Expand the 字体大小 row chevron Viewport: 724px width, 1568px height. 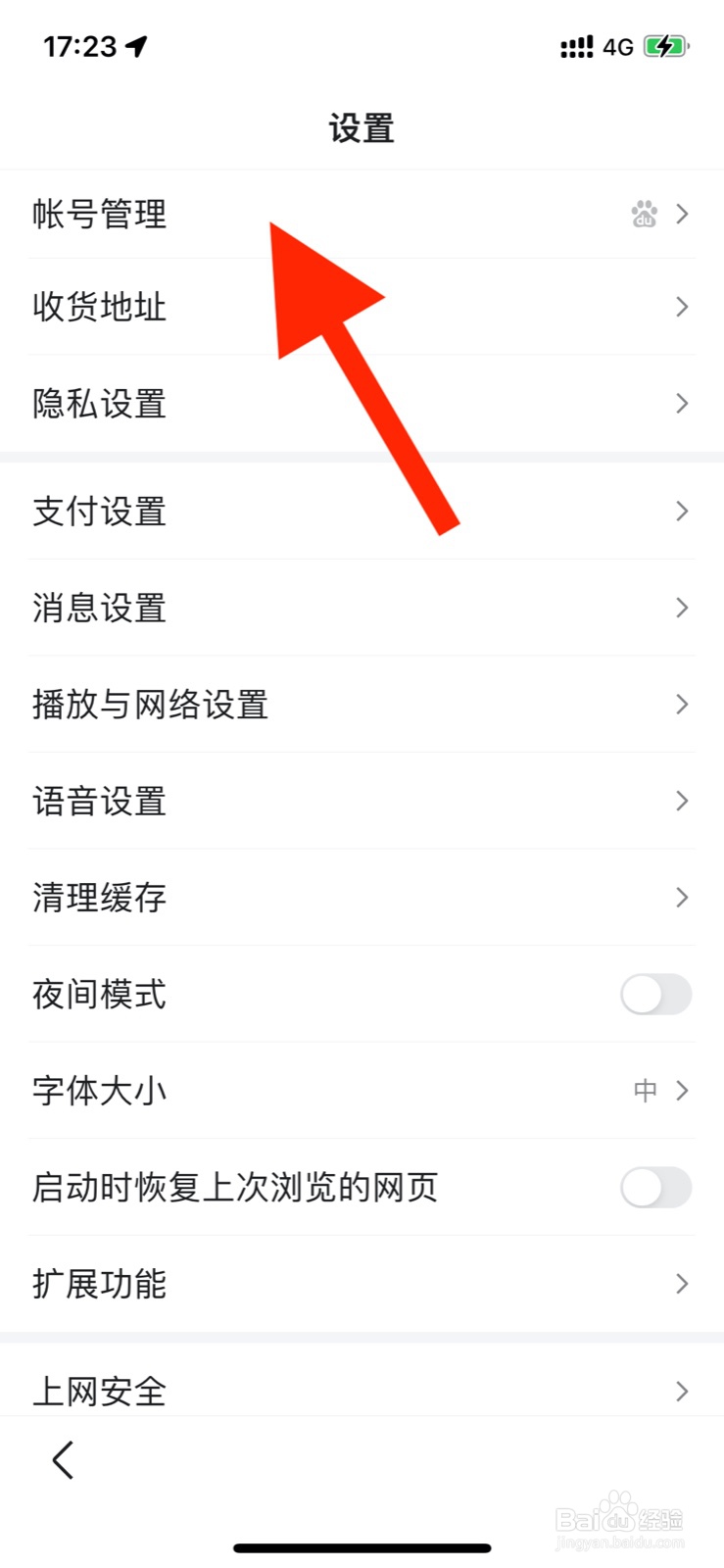[x=681, y=1090]
